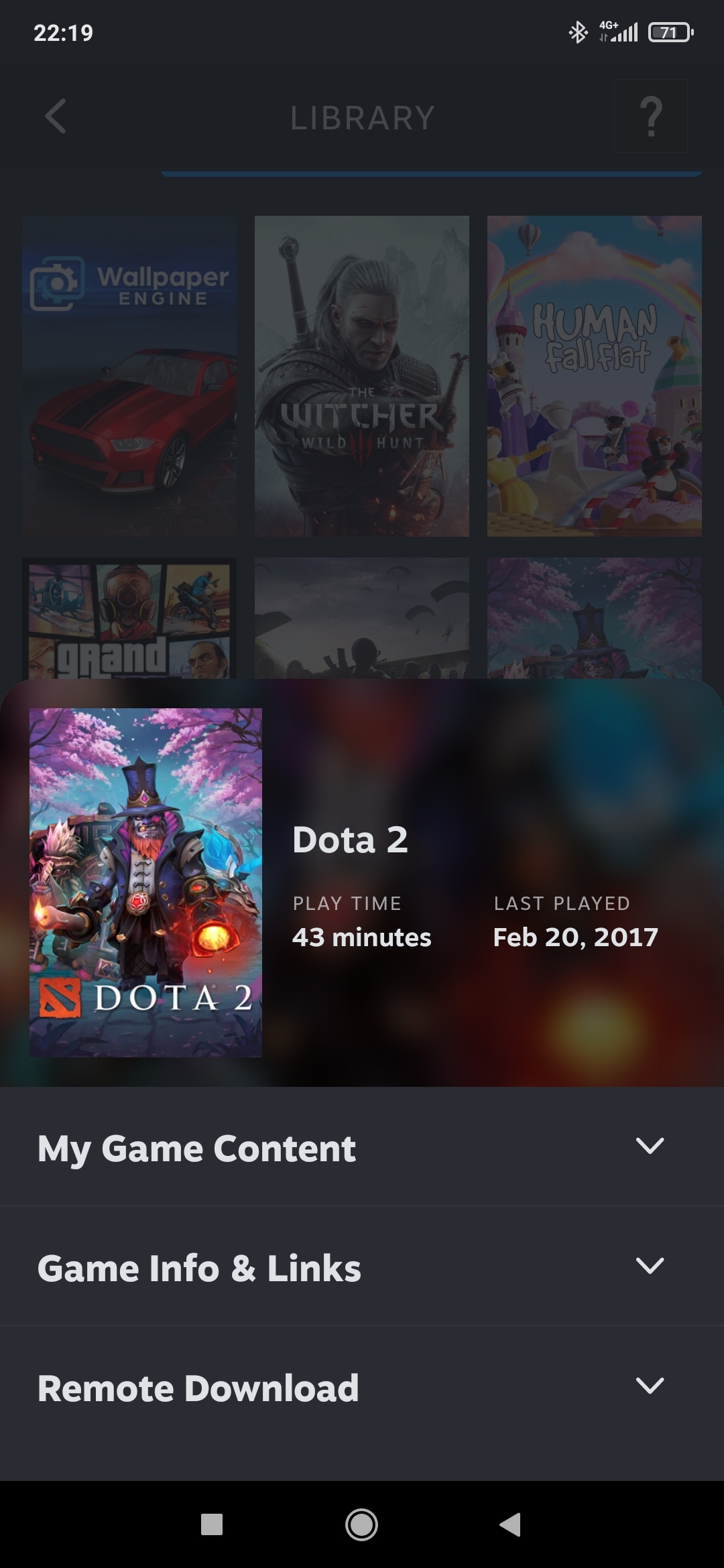The image size is (724, 1568).
Task: Open the Human Fall Flat tile
Action: coord(594,375)
